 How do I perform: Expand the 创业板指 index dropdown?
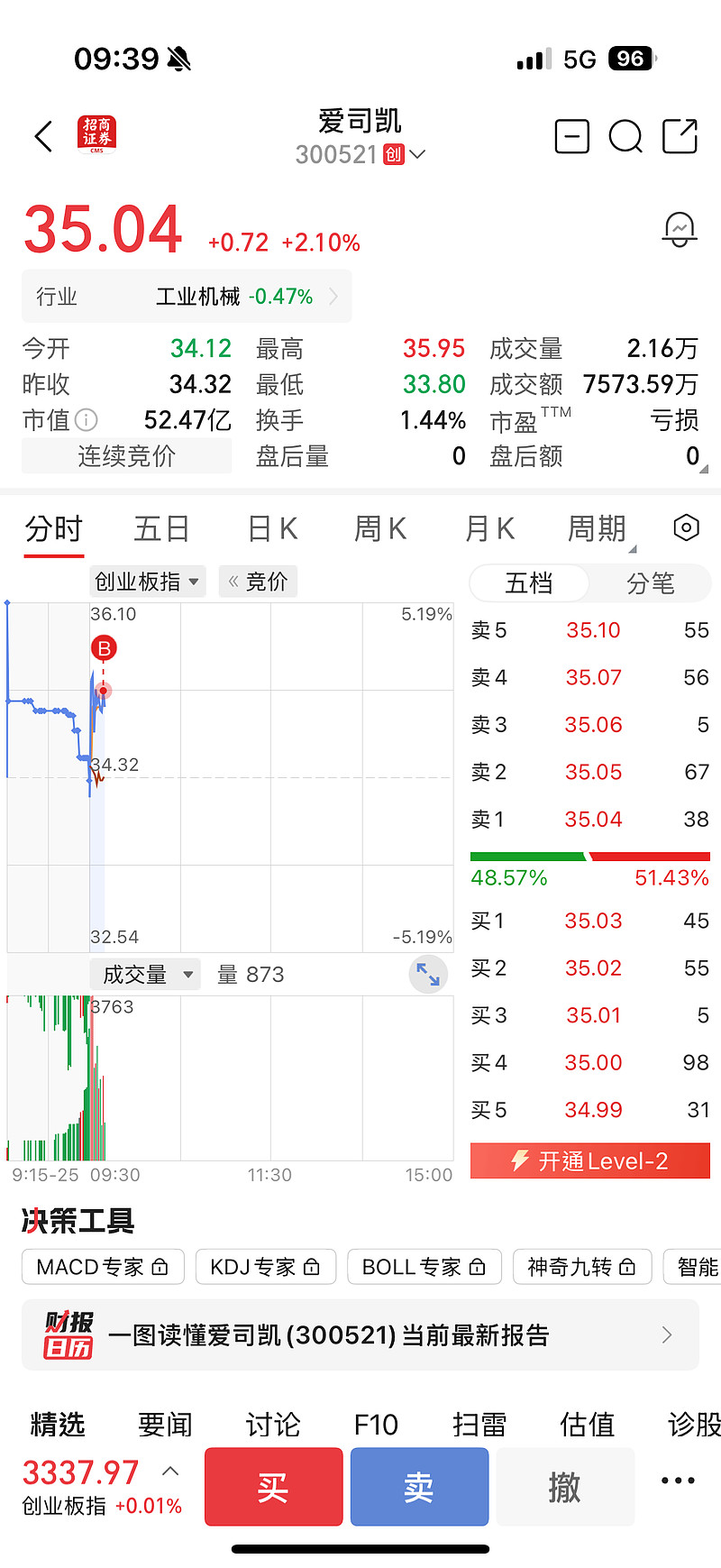148,582
